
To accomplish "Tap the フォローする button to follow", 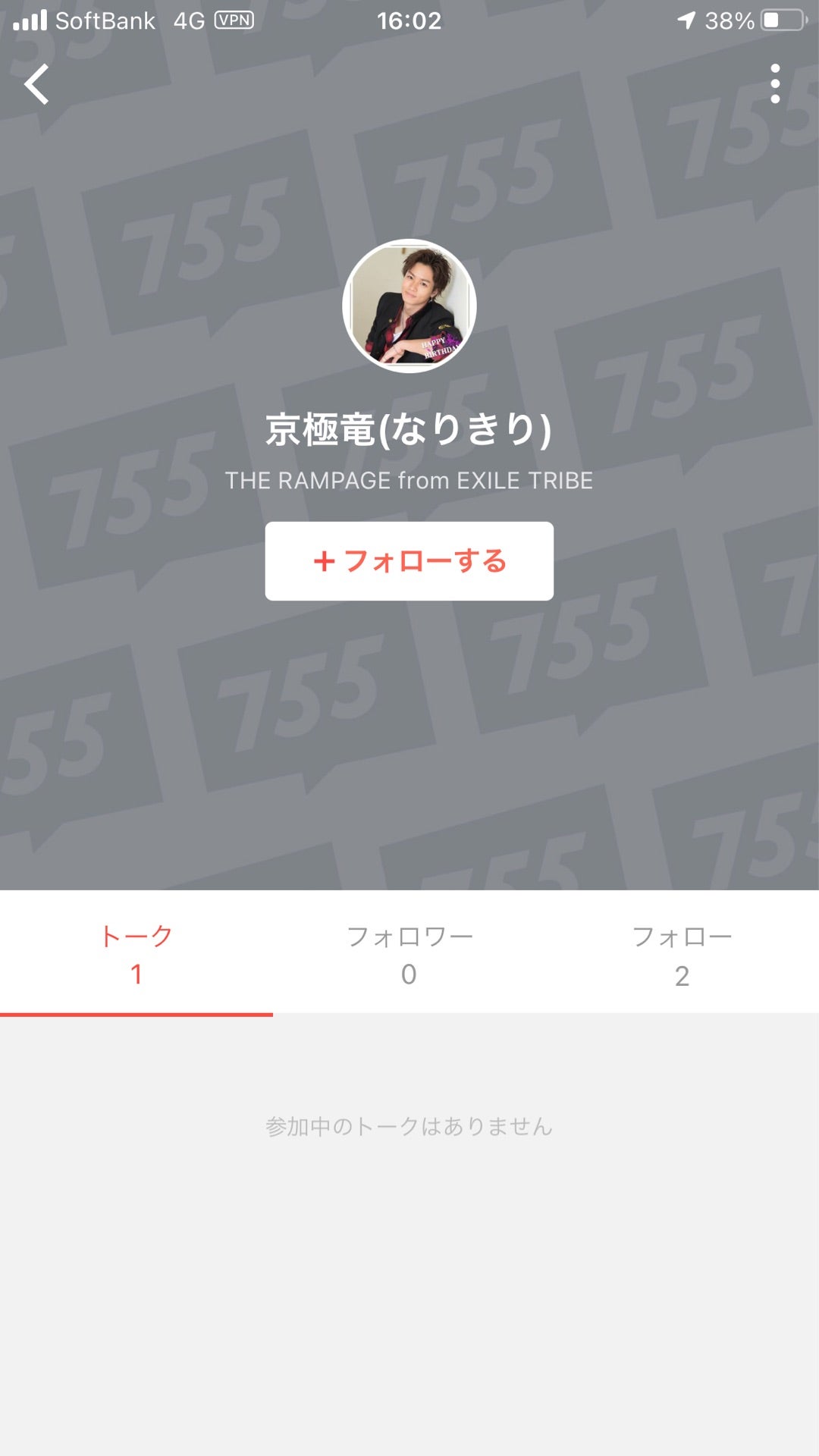I will click(x=409, y=562).
